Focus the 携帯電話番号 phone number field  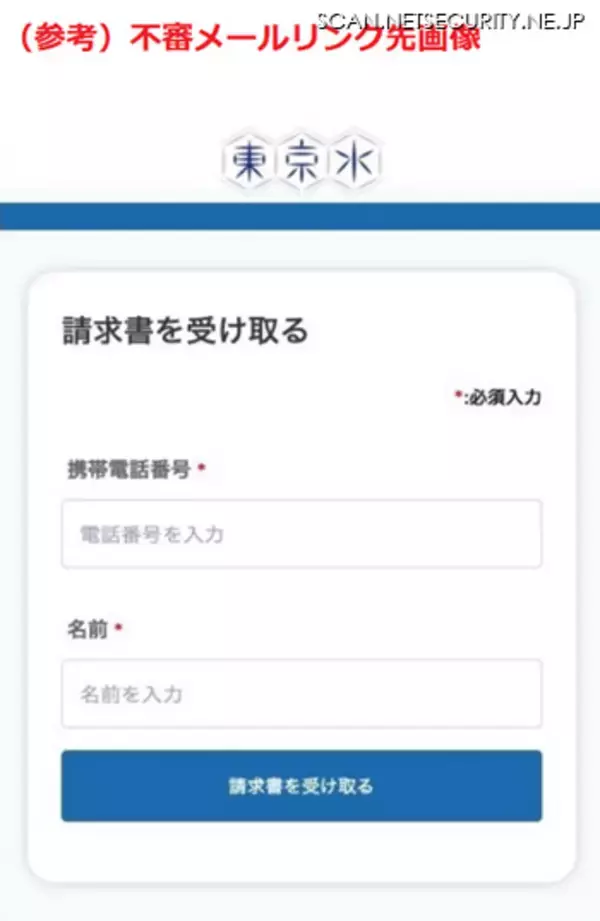[301, 534]
